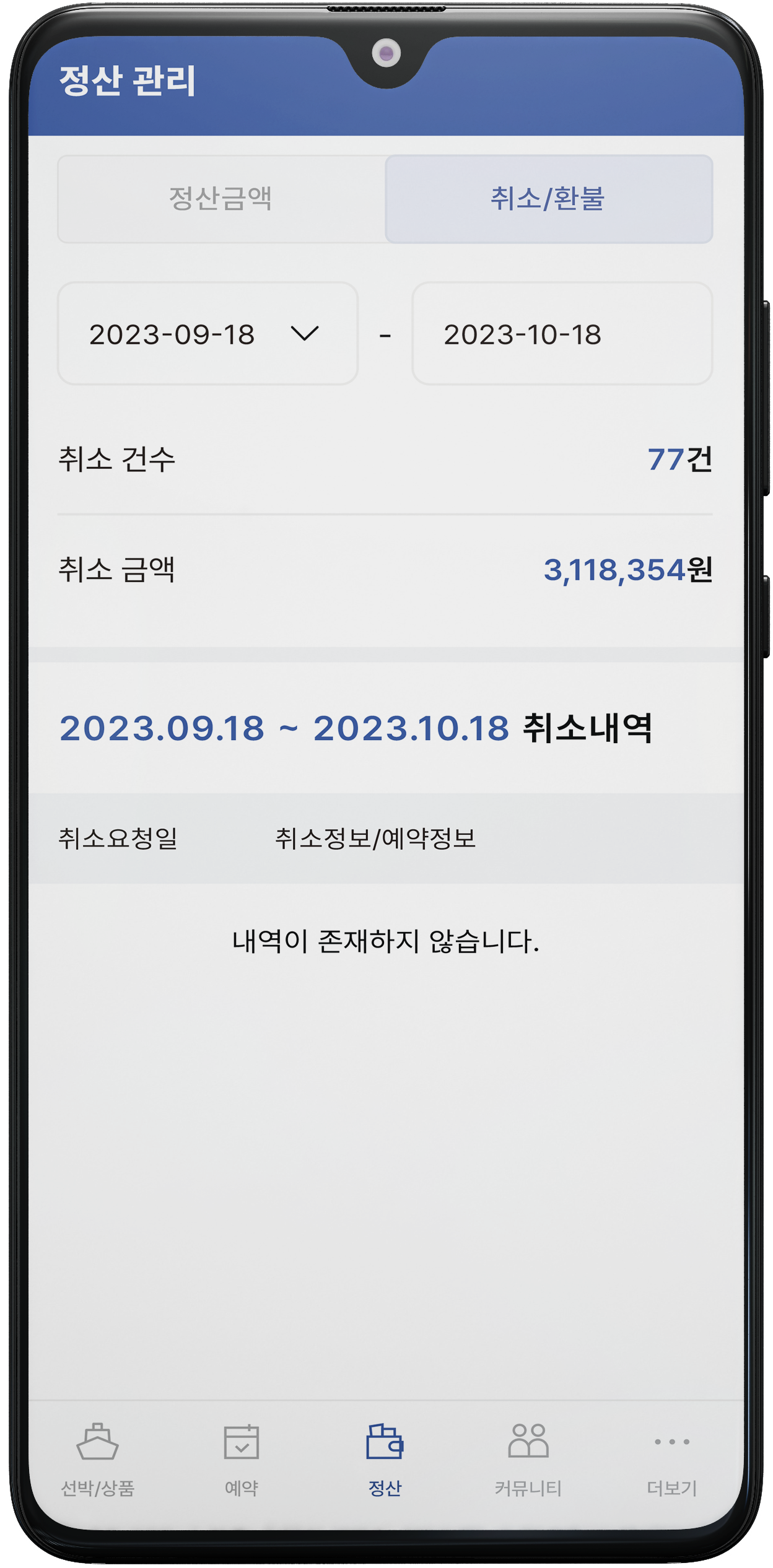Open the start date dropdown 2023-09-18
The width and height of the screenshot is (773, 1568).
coord(207,334)
